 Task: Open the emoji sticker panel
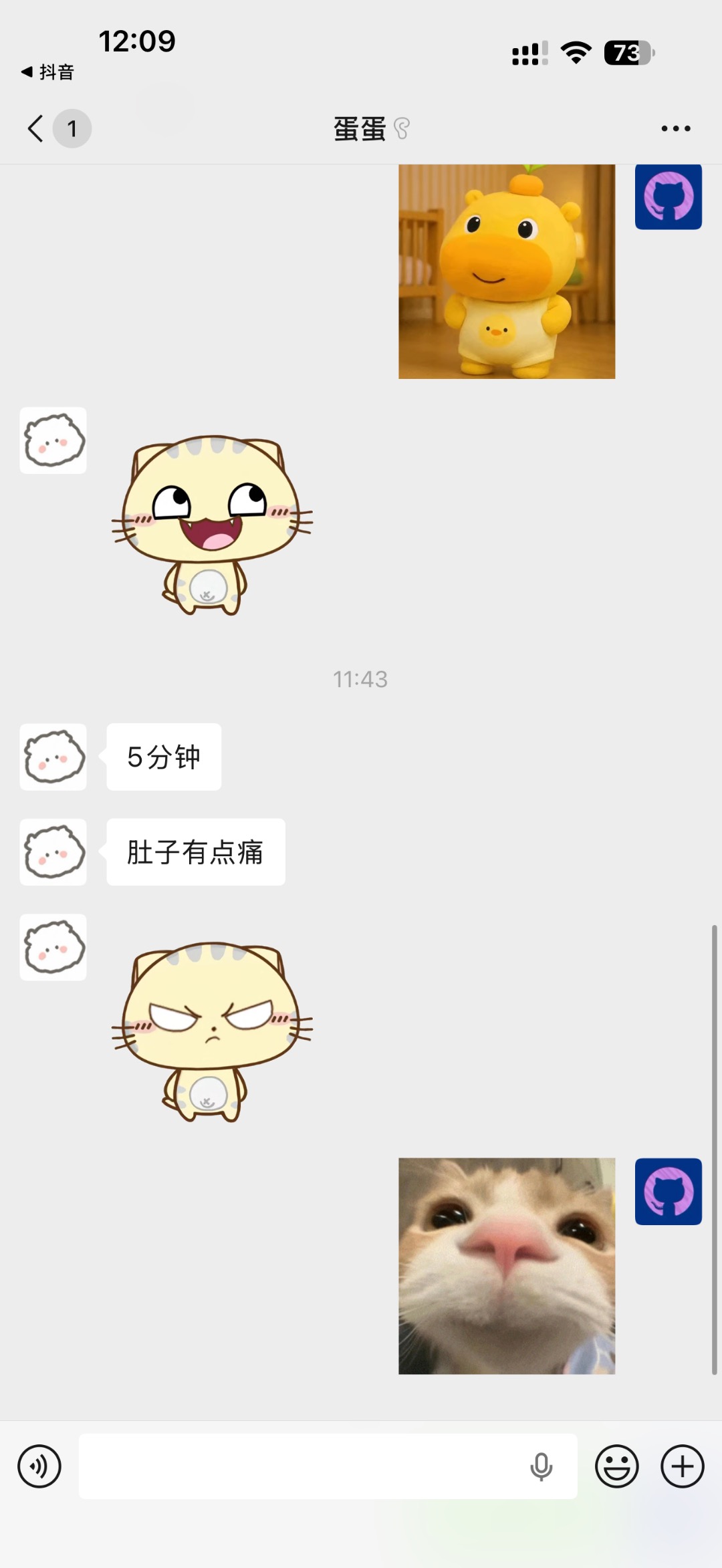(616, 1466)
